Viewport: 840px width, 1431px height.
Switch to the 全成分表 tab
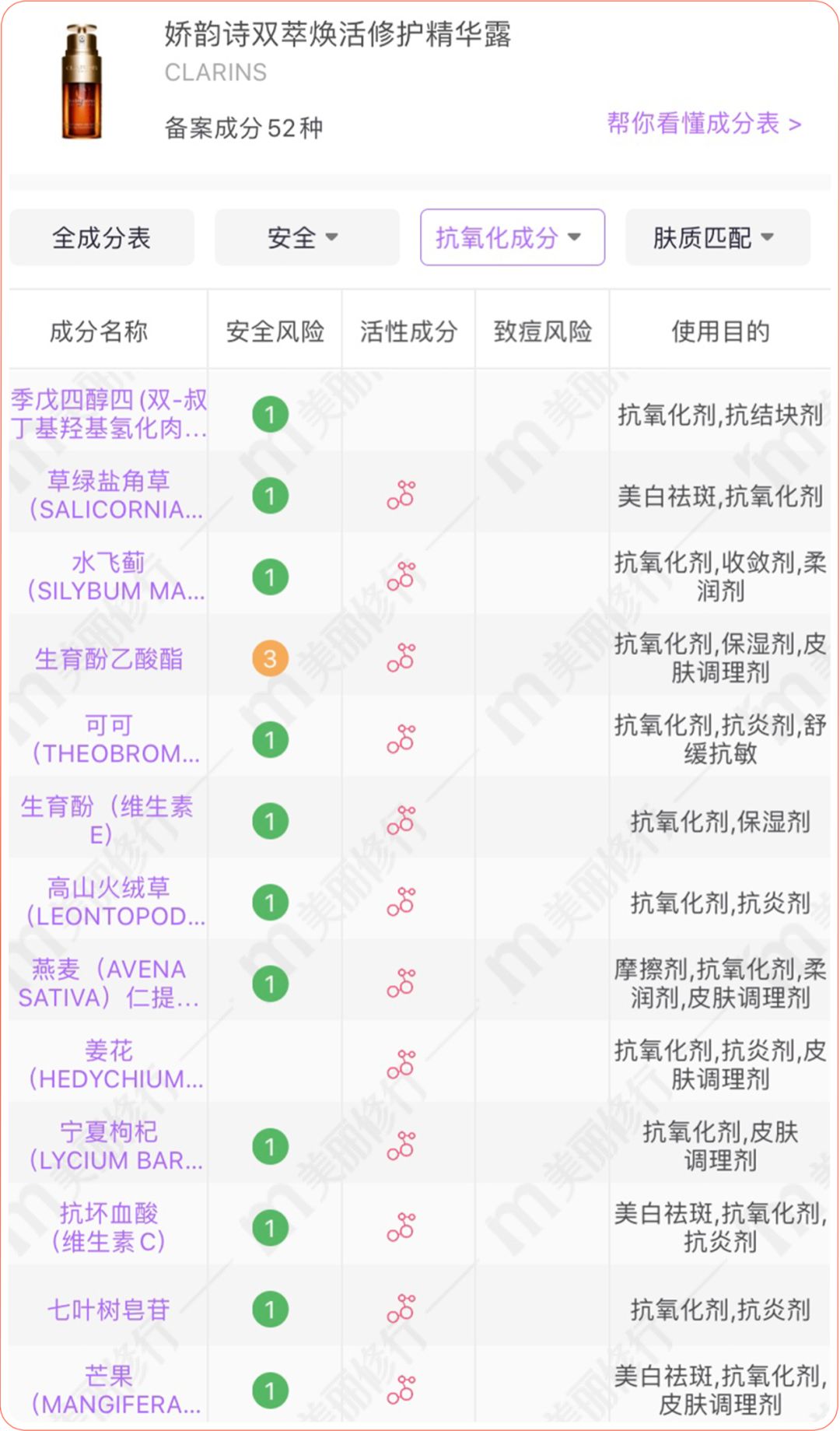102,237
